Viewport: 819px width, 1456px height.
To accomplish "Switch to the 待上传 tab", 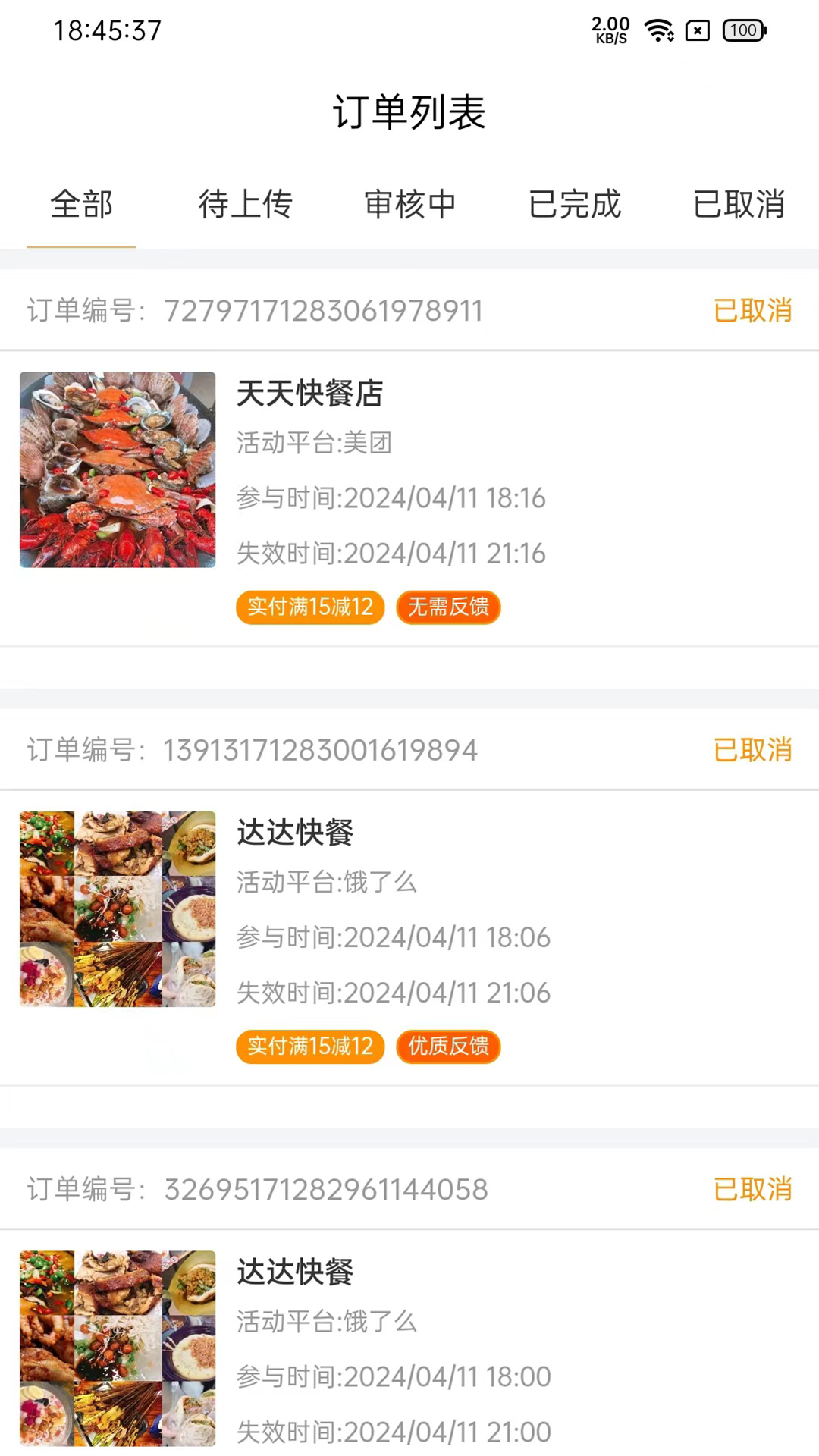I will (245, 205).
